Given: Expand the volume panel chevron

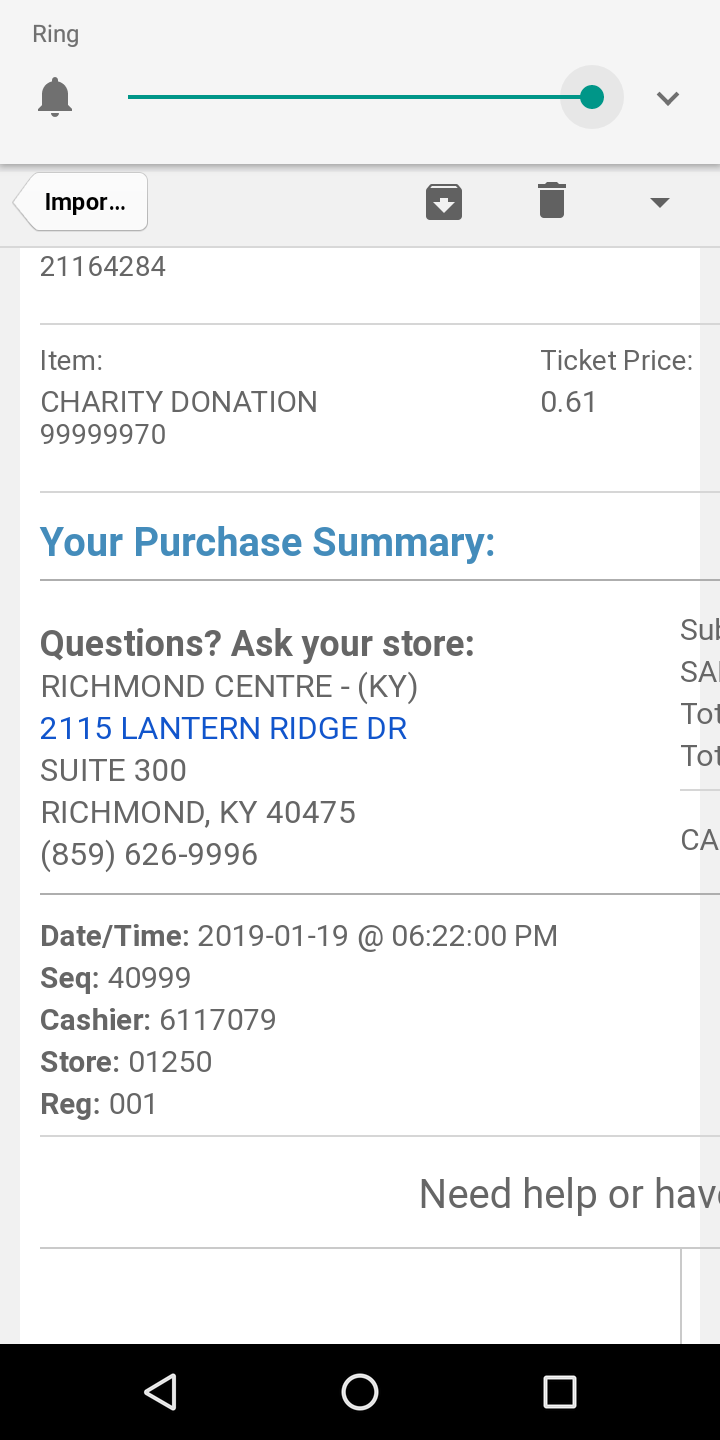Looking at the screenshot, I should [668, 98].
